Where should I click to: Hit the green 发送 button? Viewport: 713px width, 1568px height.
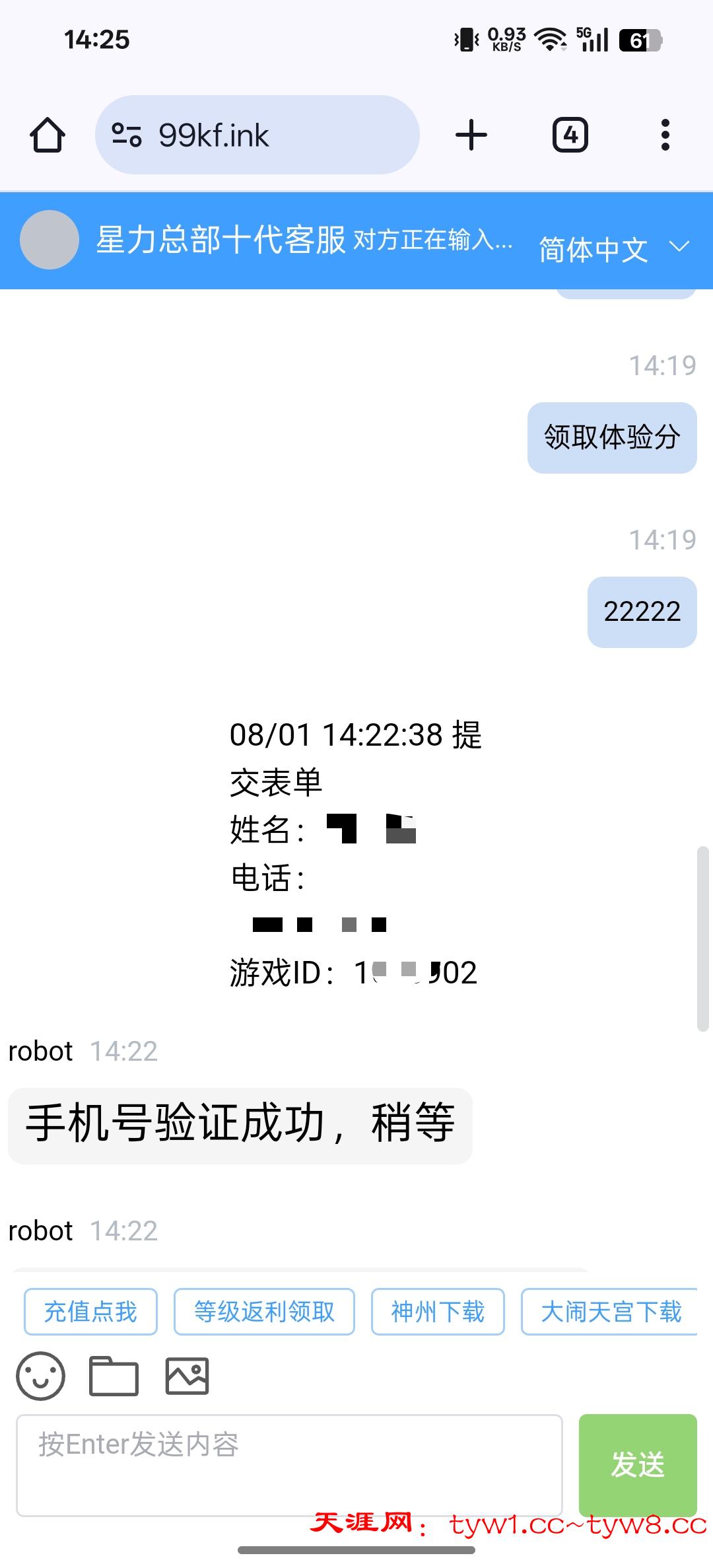pos(638,1464)
